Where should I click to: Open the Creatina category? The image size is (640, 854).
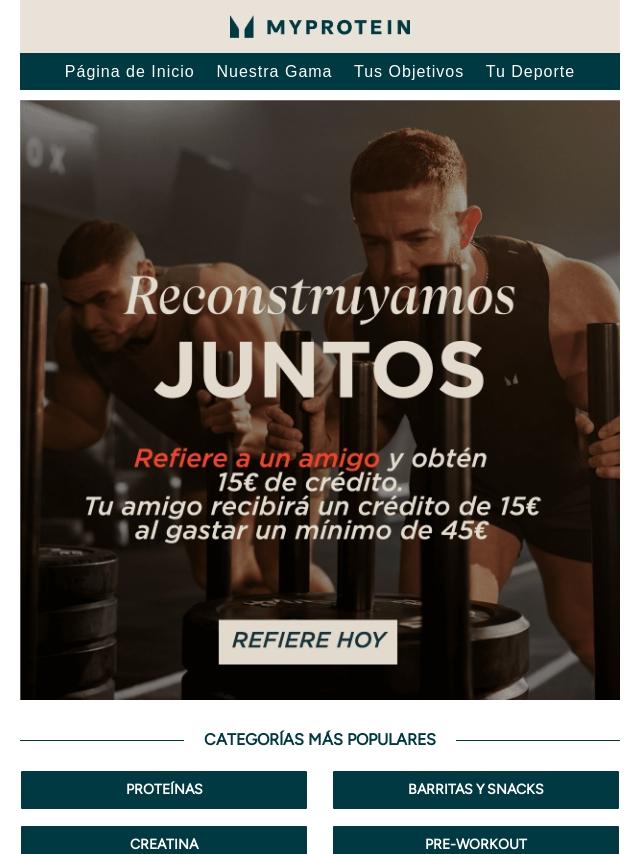tap(164, 842)
